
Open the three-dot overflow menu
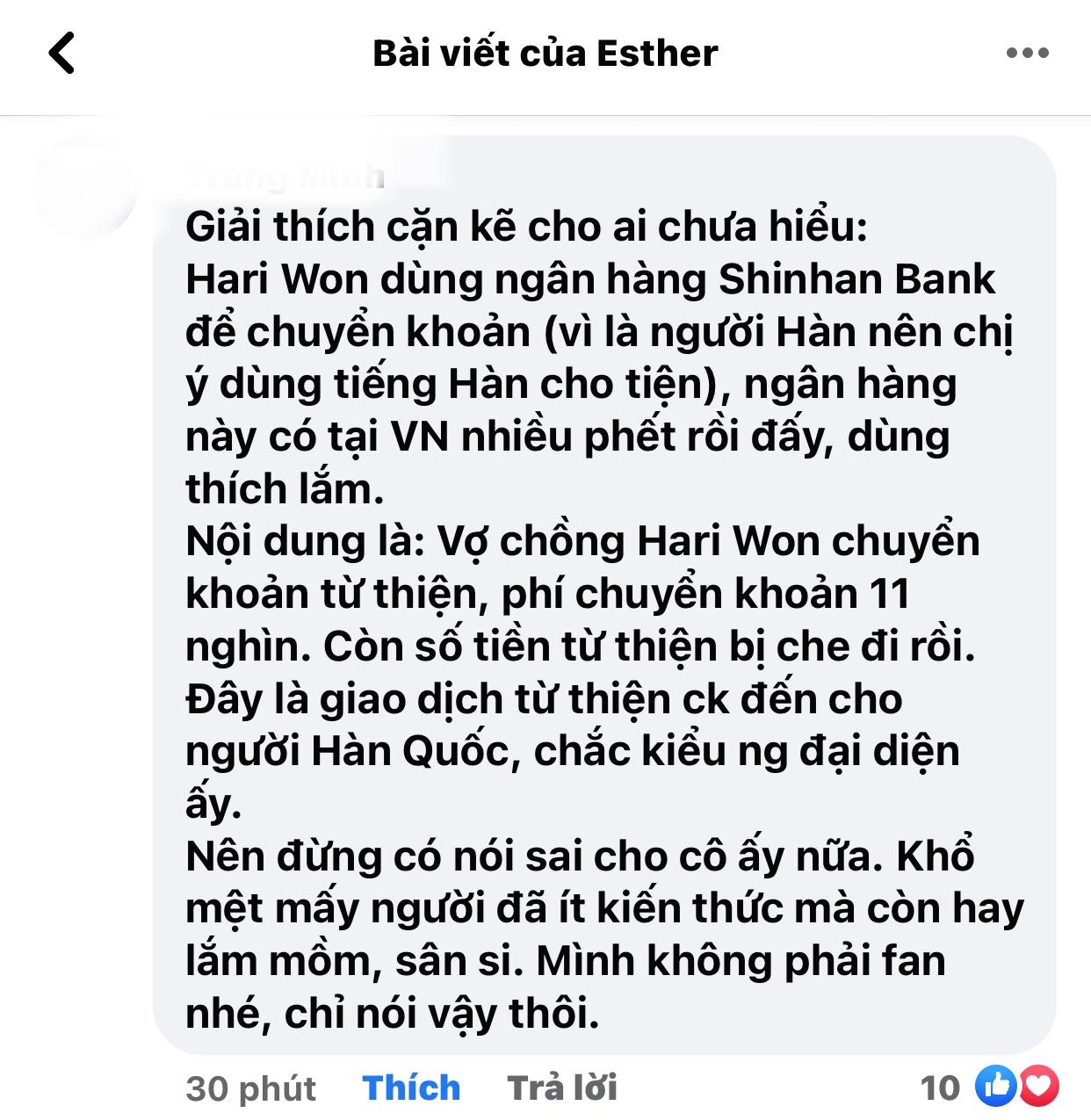pos(1027,53)
